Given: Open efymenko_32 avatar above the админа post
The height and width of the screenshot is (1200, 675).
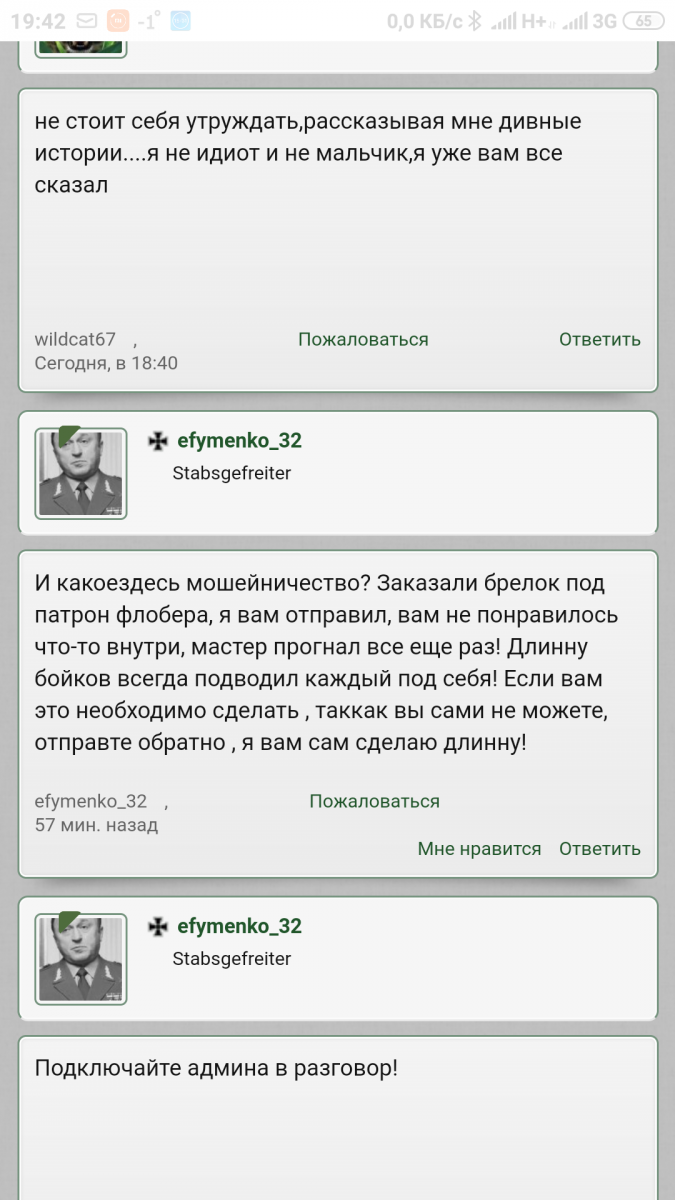Looking at the screenshot, I should click(81, 958).
